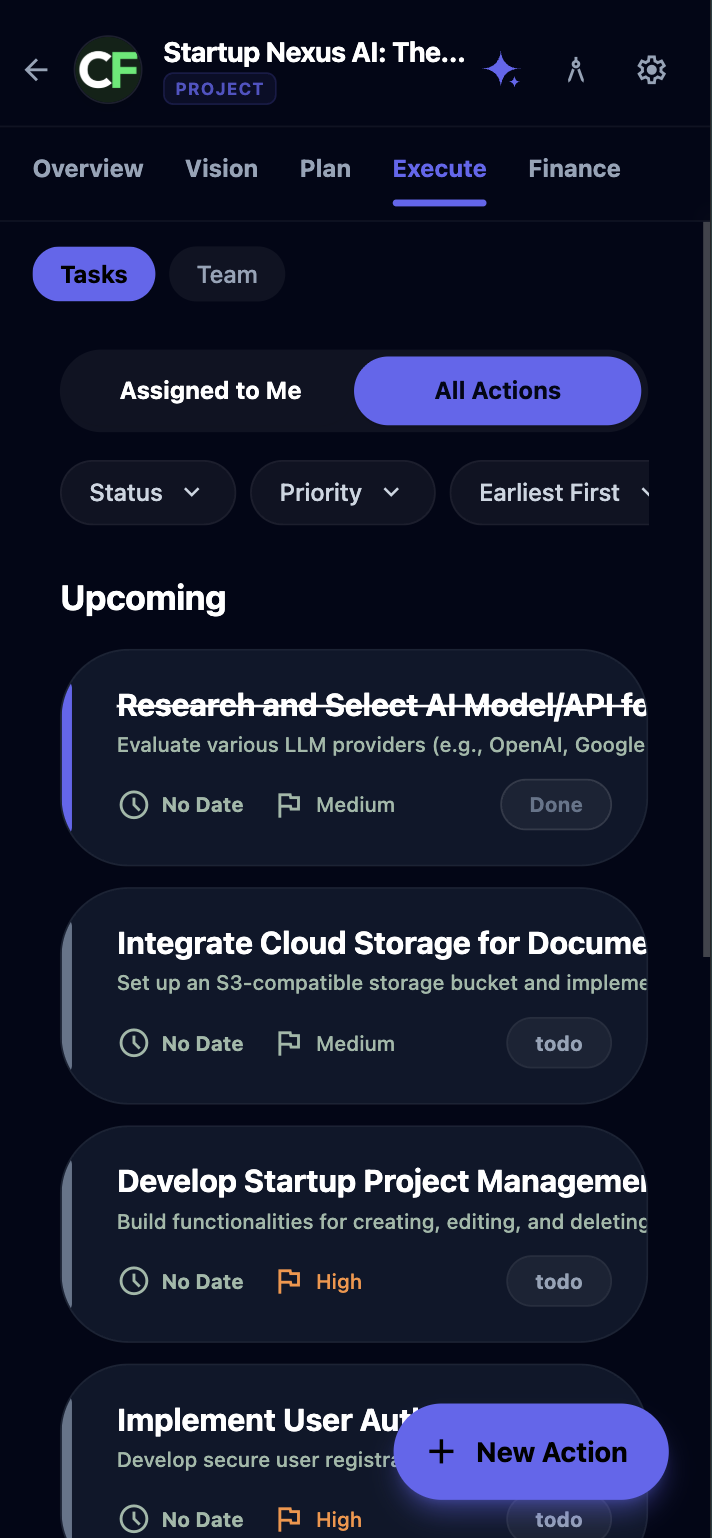Viewport: 712px width, 1538px height.
Task: Select the All Actions segment
Action: (497, 391)
